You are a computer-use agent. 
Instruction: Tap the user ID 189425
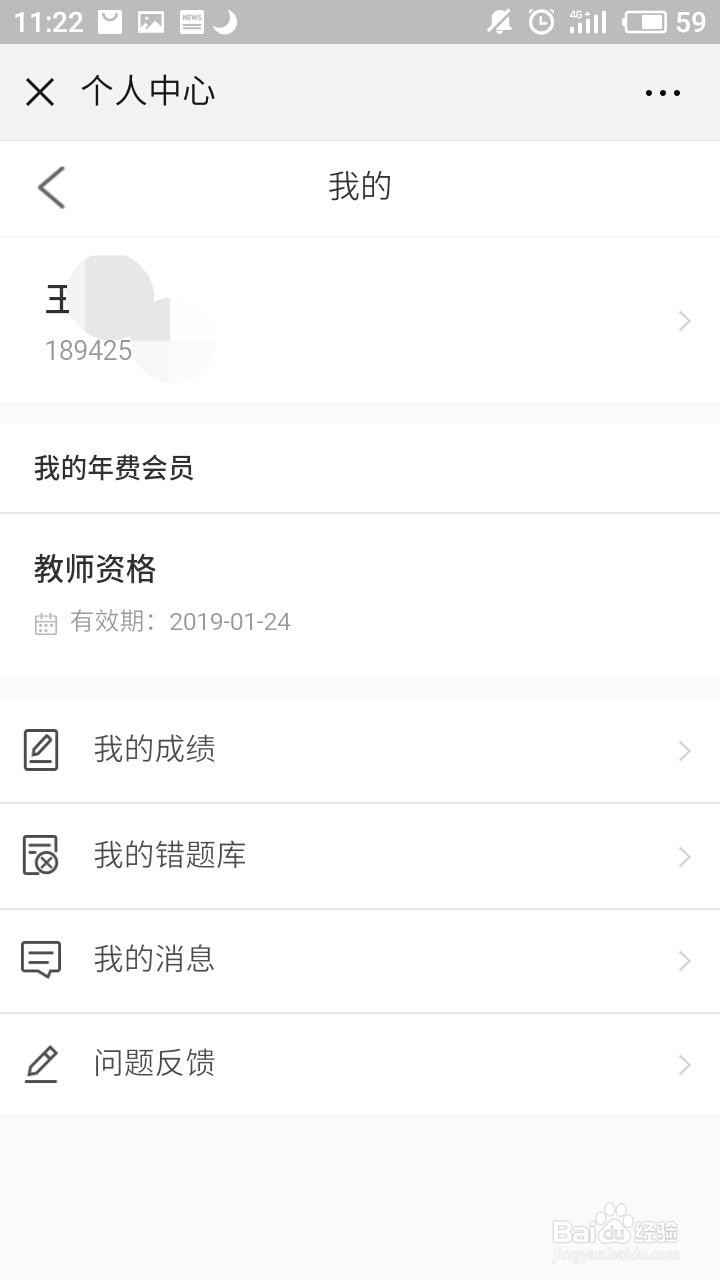click(88, 351)
